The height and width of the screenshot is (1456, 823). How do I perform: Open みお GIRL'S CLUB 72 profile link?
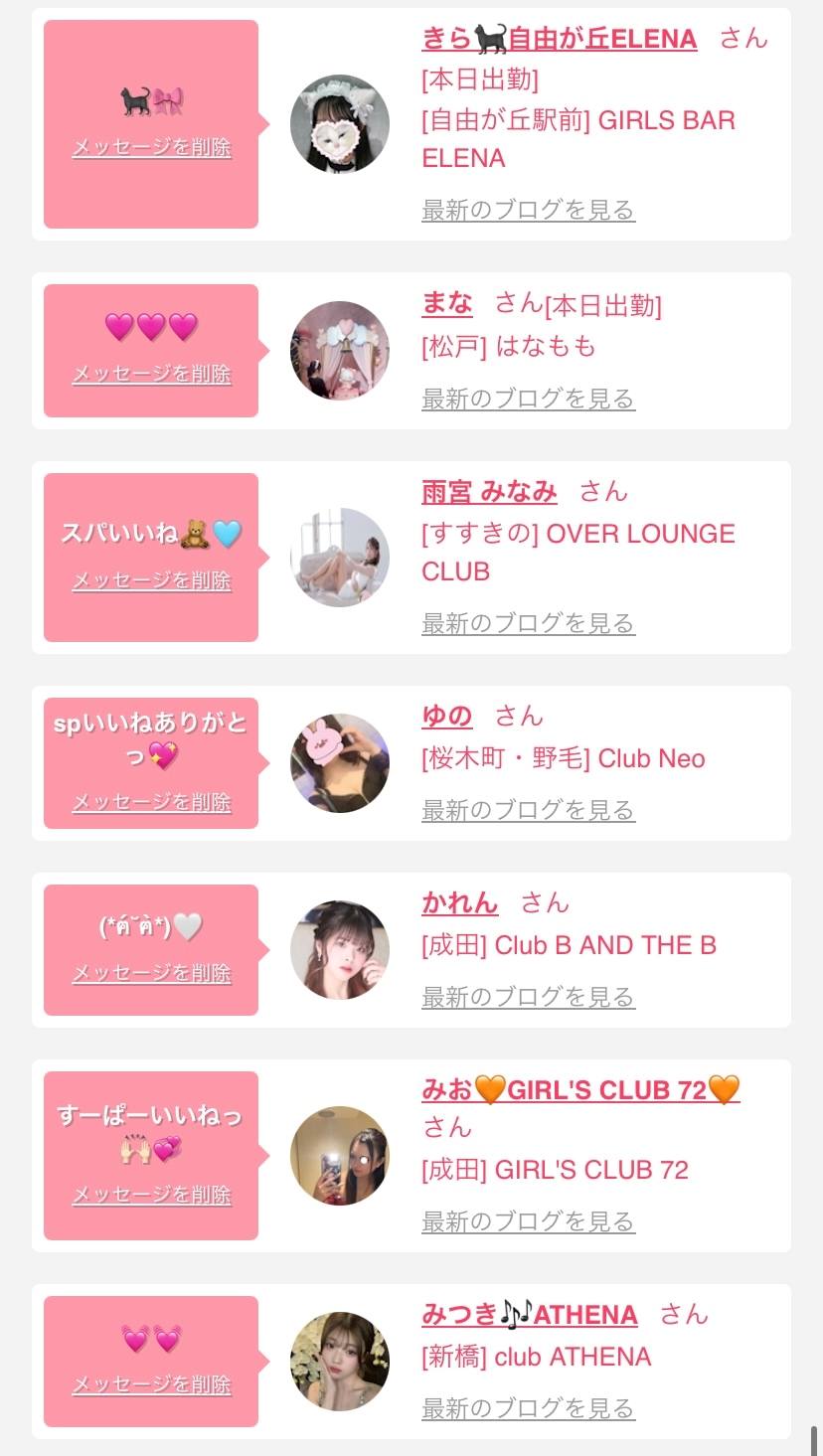[580, 1090]
